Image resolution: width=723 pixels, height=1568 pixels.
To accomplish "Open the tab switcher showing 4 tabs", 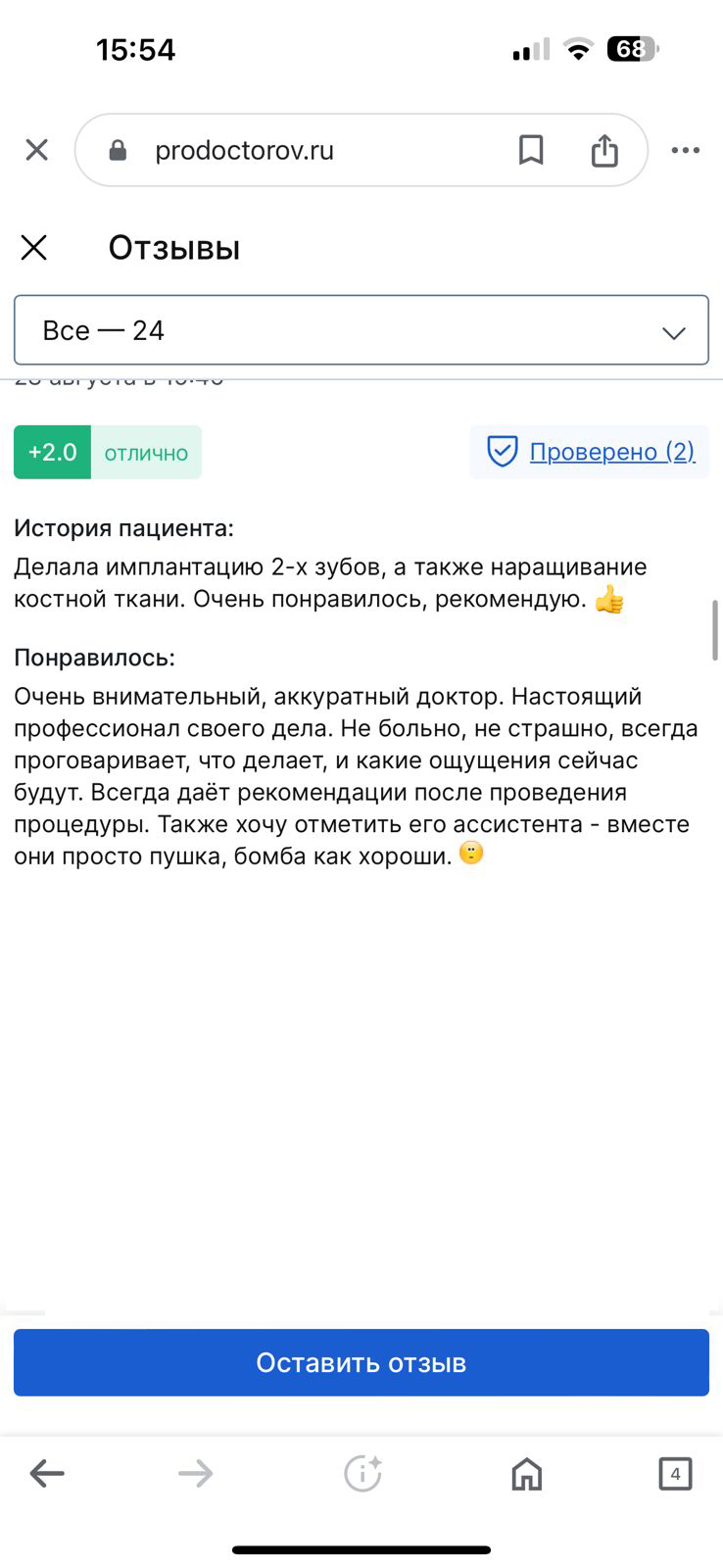I will (x=675, y=1473).
